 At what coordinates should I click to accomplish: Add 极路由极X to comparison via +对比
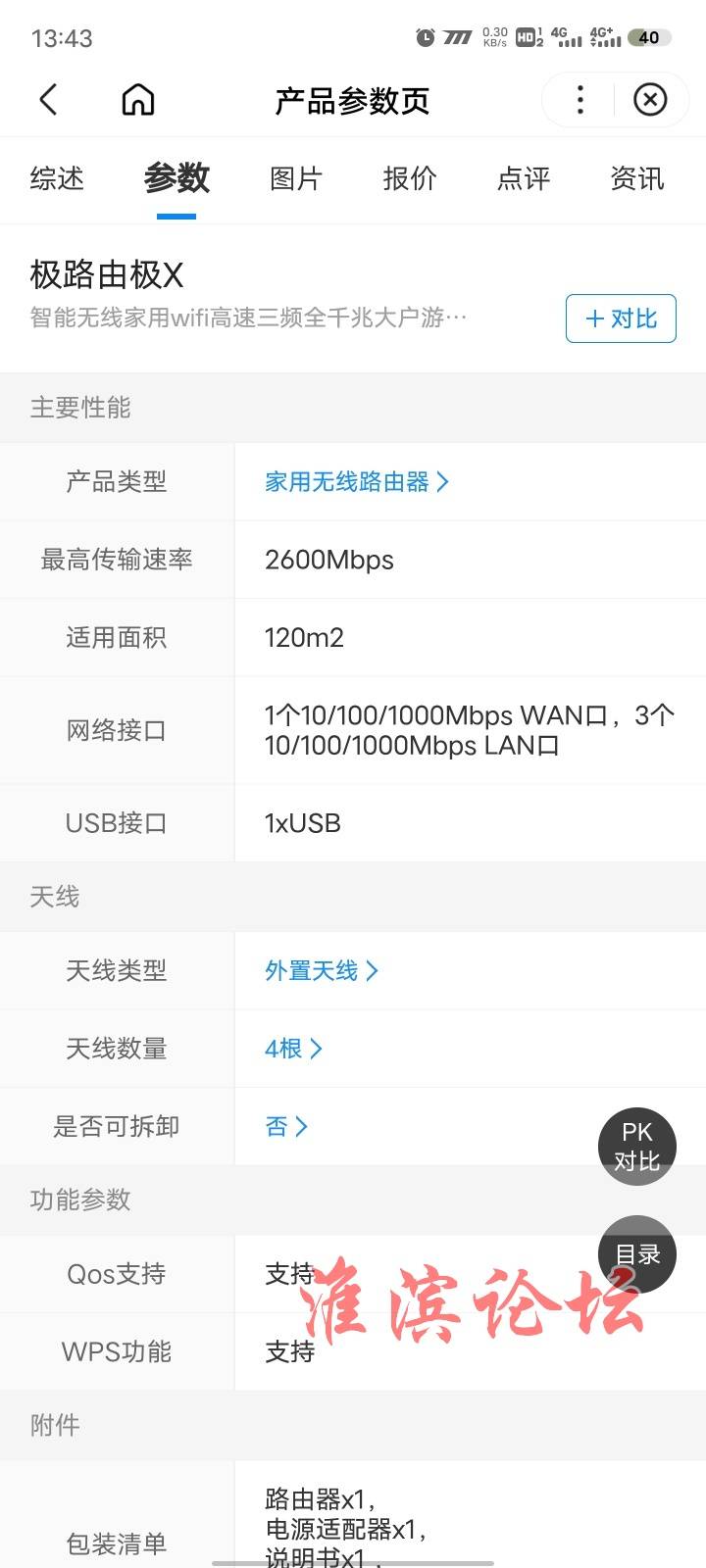point(621,318)
